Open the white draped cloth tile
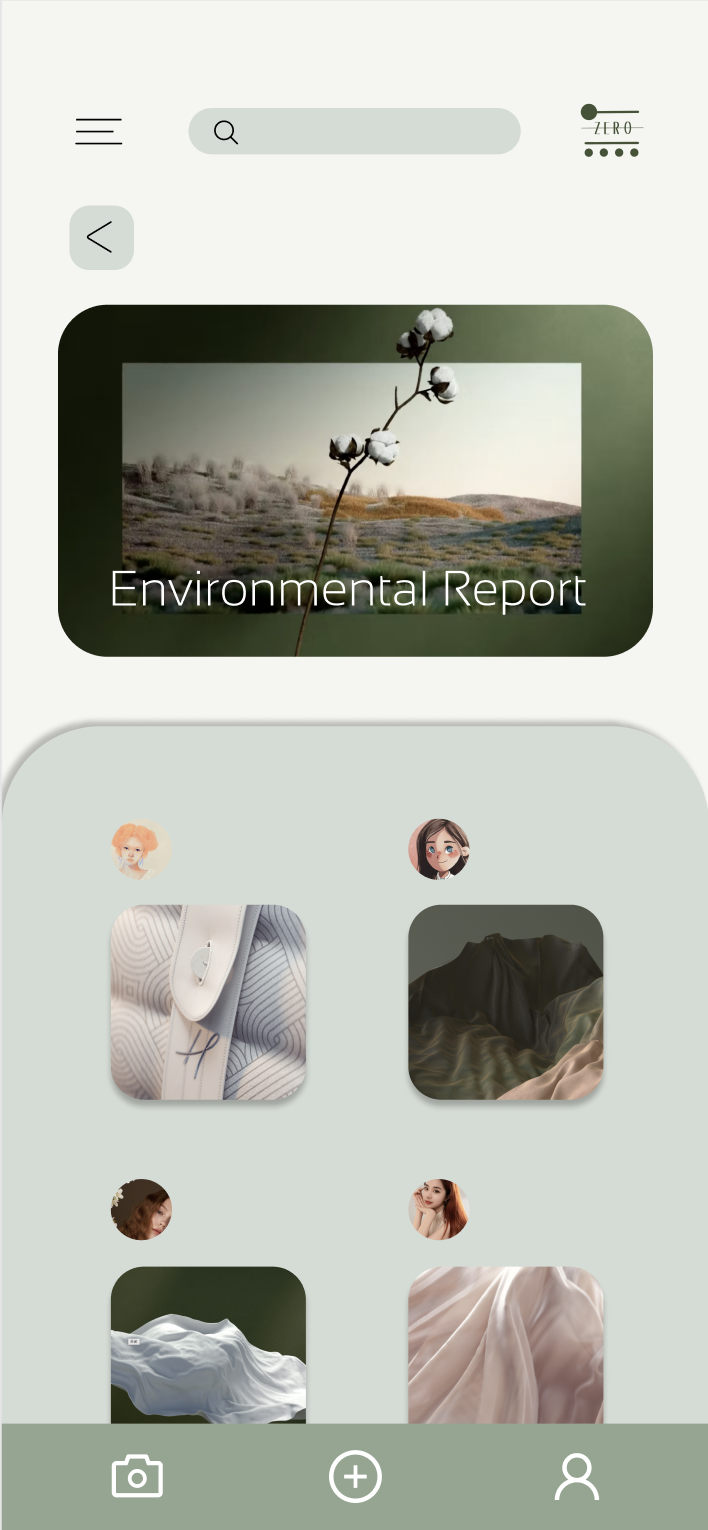708x1530 pixels. pyautogui.click(x=208, y=1345)
